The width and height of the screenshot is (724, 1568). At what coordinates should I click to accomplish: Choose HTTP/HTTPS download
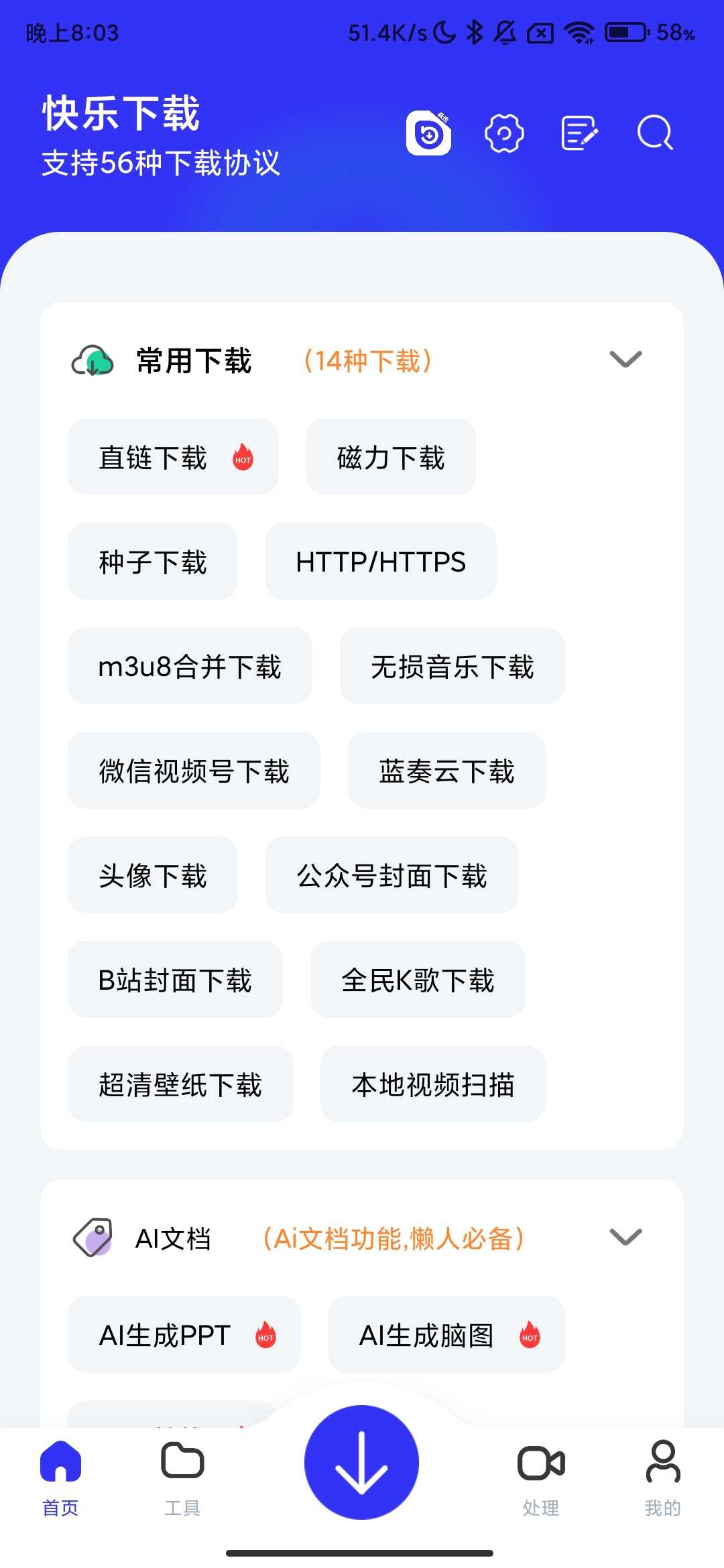[x=381, y=562]
